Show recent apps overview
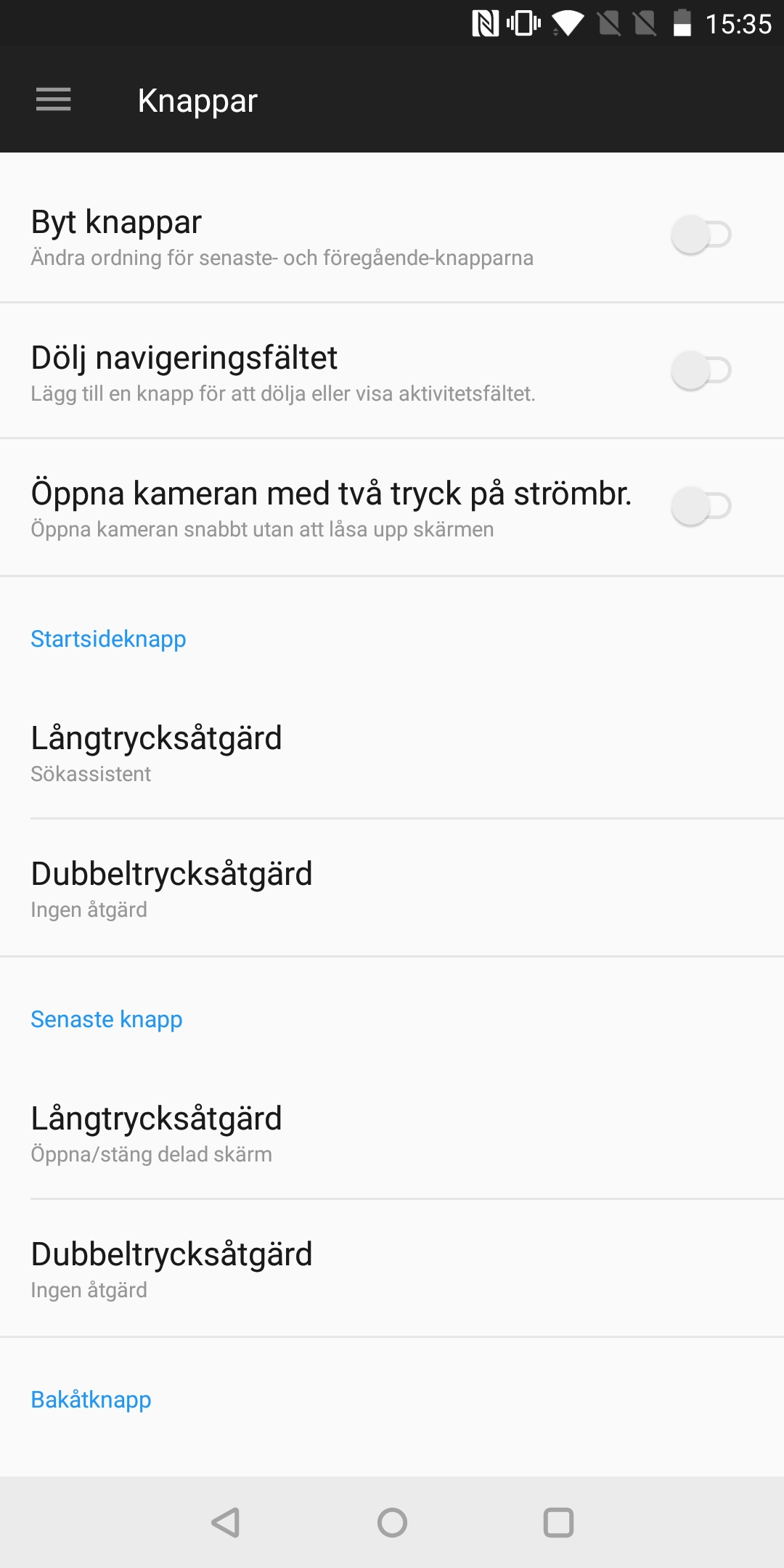Screen dimensions: 784x1568 [558, 1522]
